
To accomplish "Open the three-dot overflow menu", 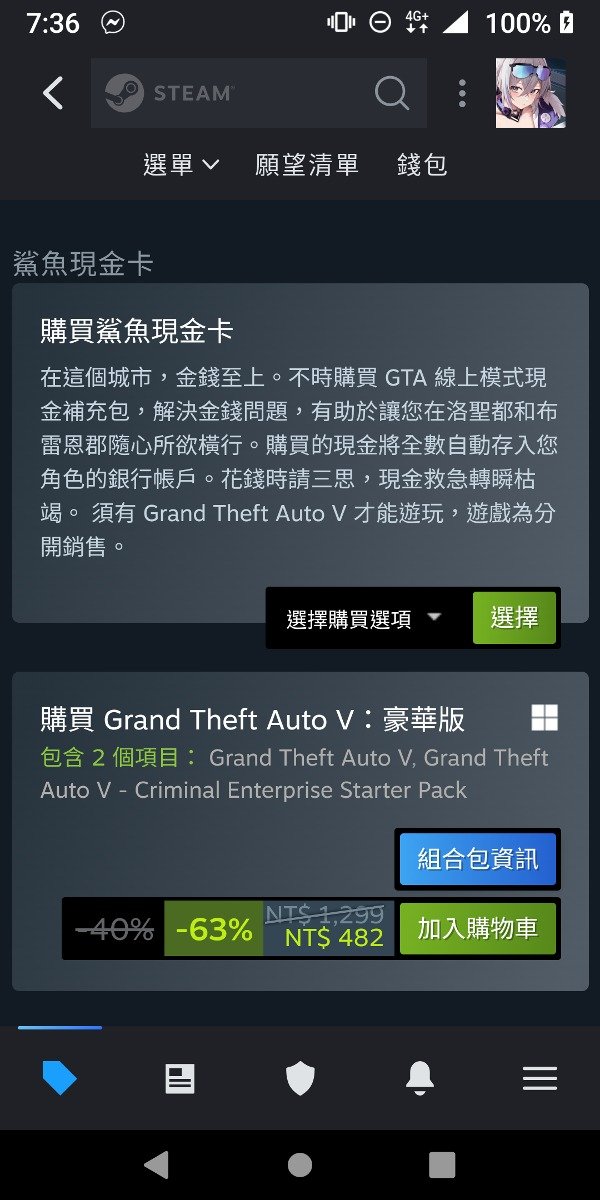I will [462, 93].
